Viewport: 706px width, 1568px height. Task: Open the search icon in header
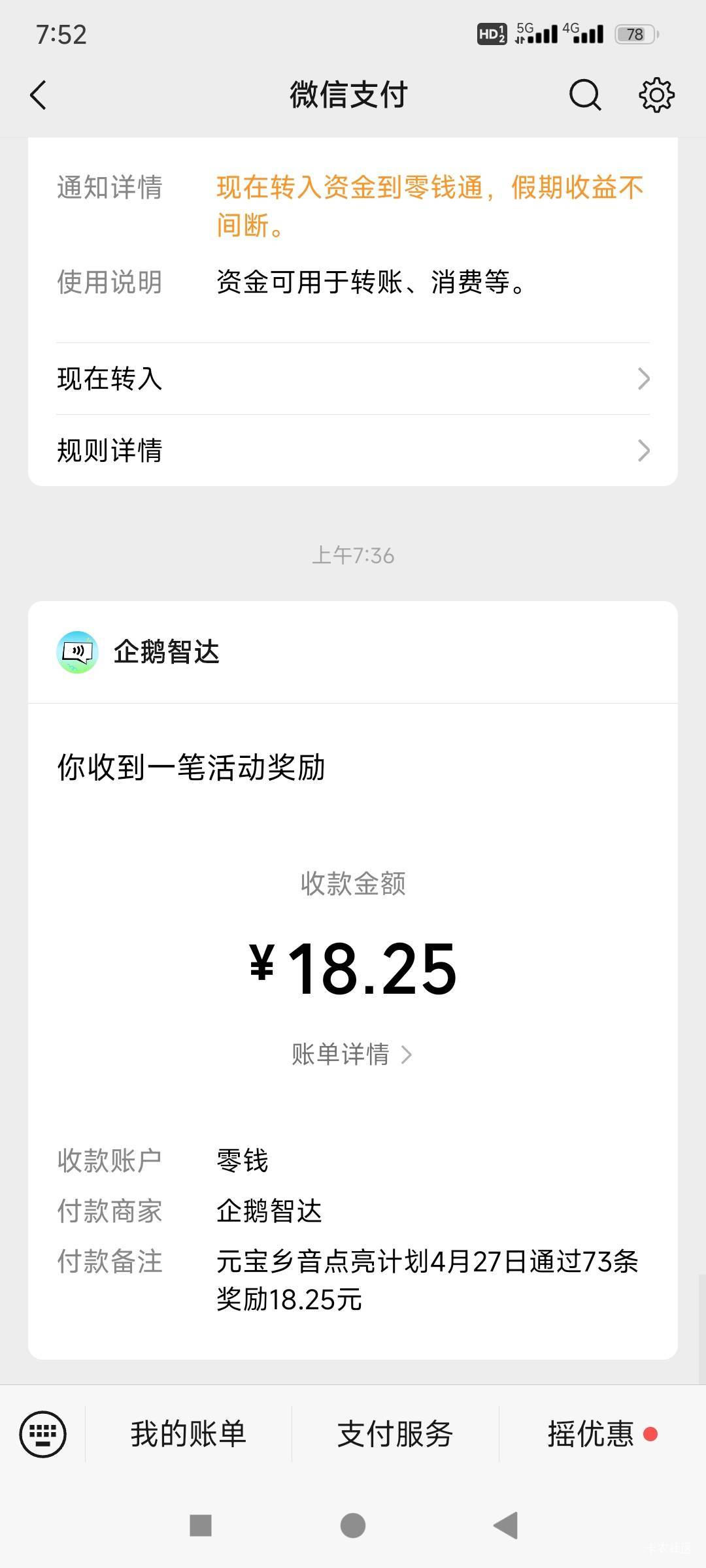pos(584,95)
